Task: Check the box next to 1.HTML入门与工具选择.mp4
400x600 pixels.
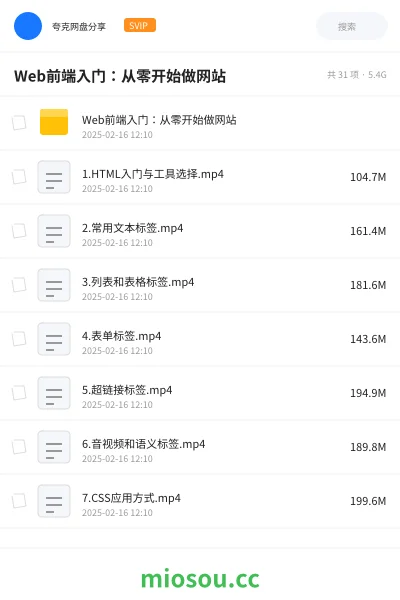Action: [19, 177]
